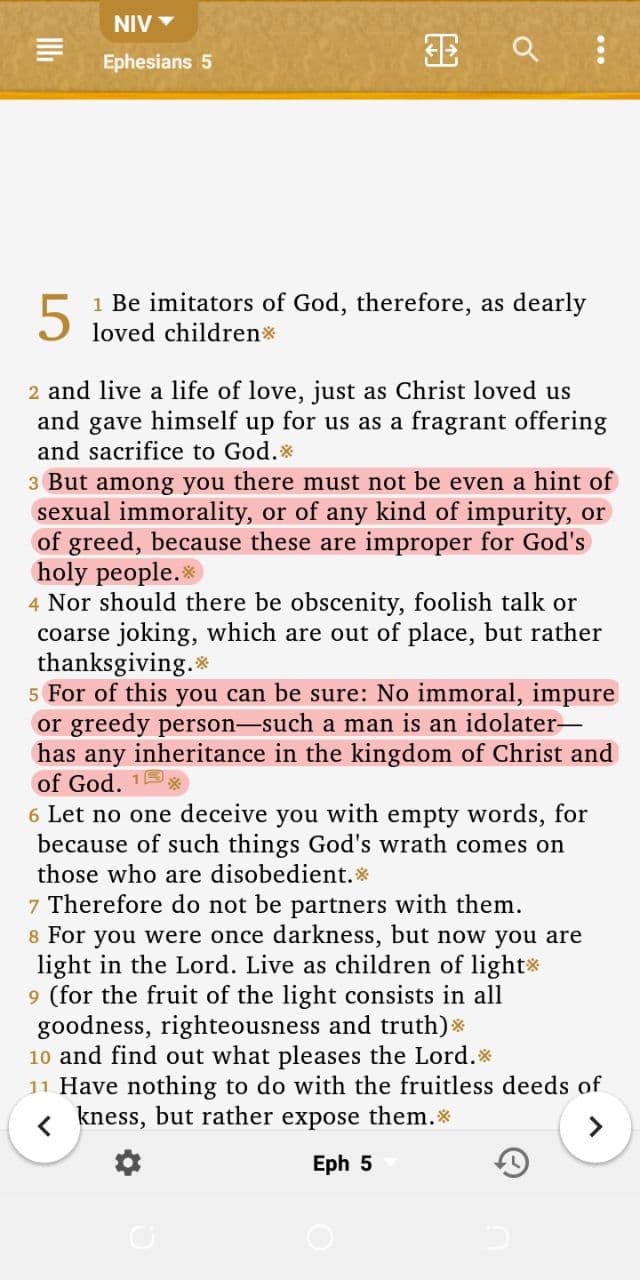Search the Bible text
The width and height of the screenshot is (640, 1280).
[x=525, y=49]
